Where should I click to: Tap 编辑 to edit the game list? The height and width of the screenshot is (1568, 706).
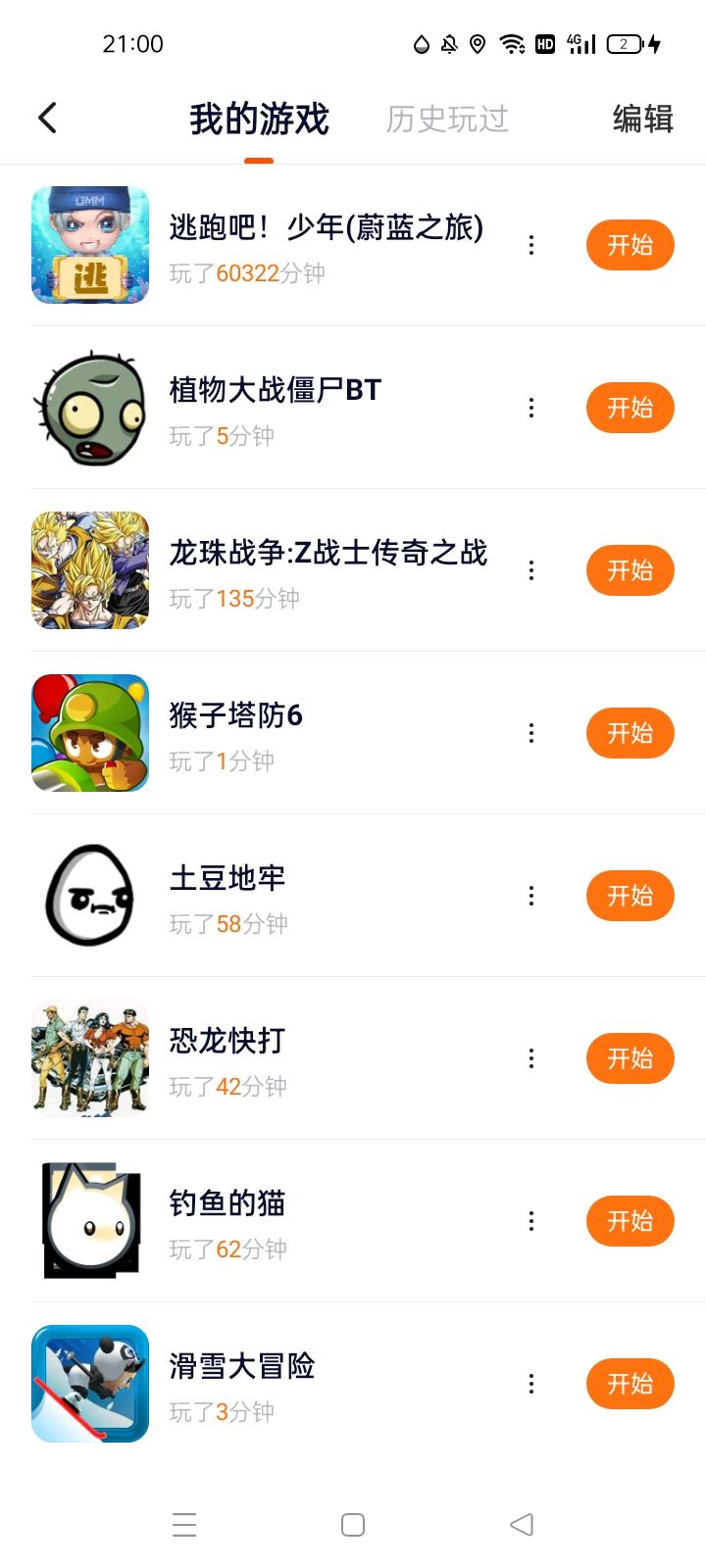(x=642, y=119)
